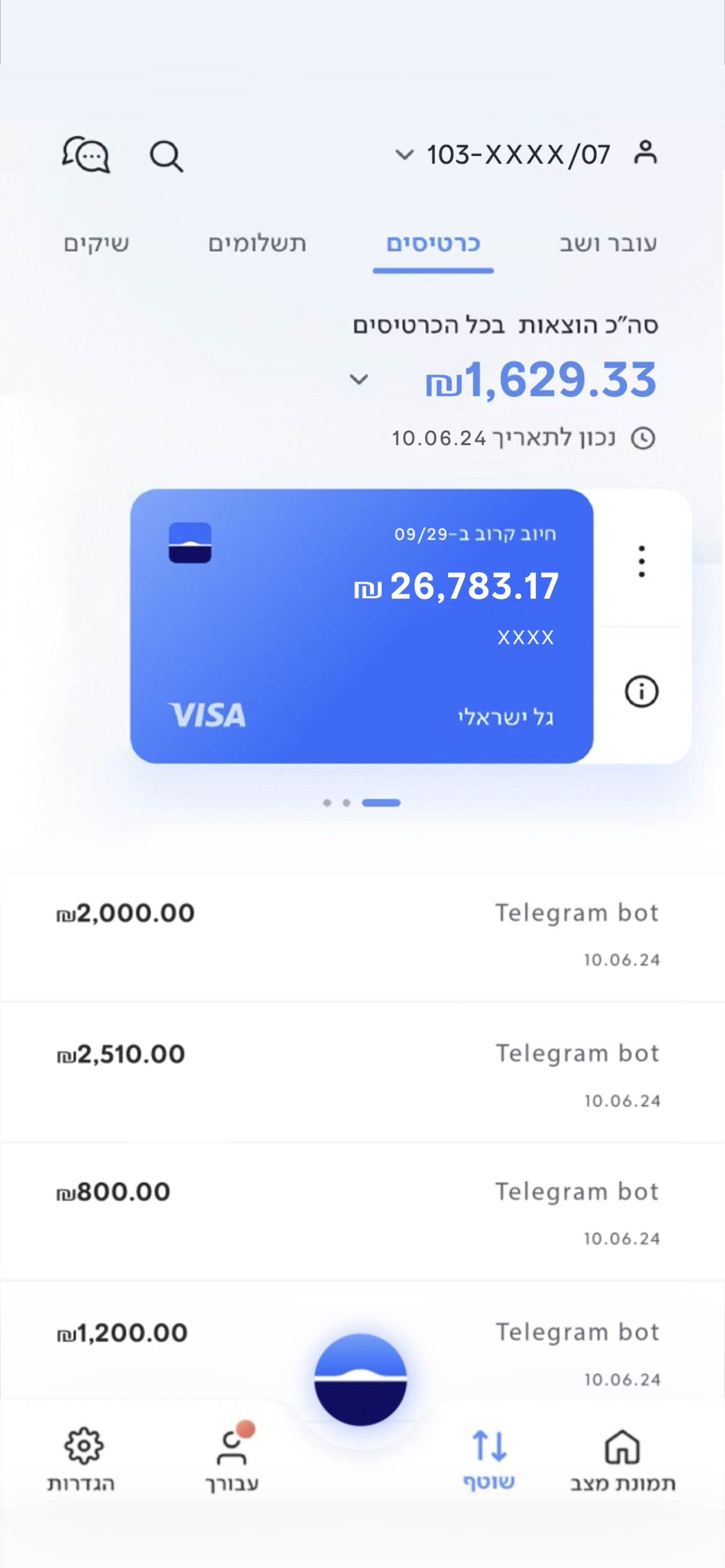
Task: Switch to the עובר ושב tab
Action: click(x=608, y=243)
